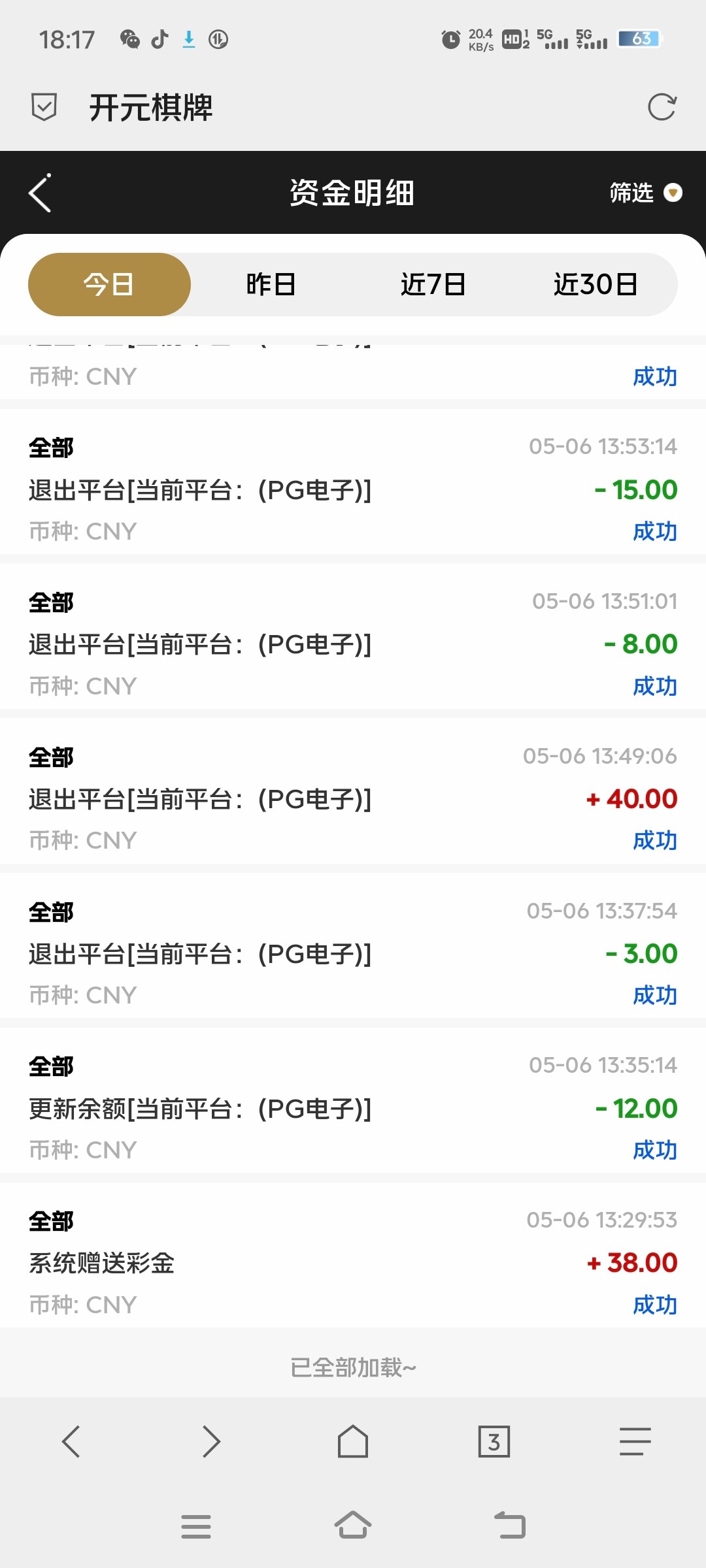Select the 今日 tab
This screenshot has width=706, height=1568.
coord(109,285)
